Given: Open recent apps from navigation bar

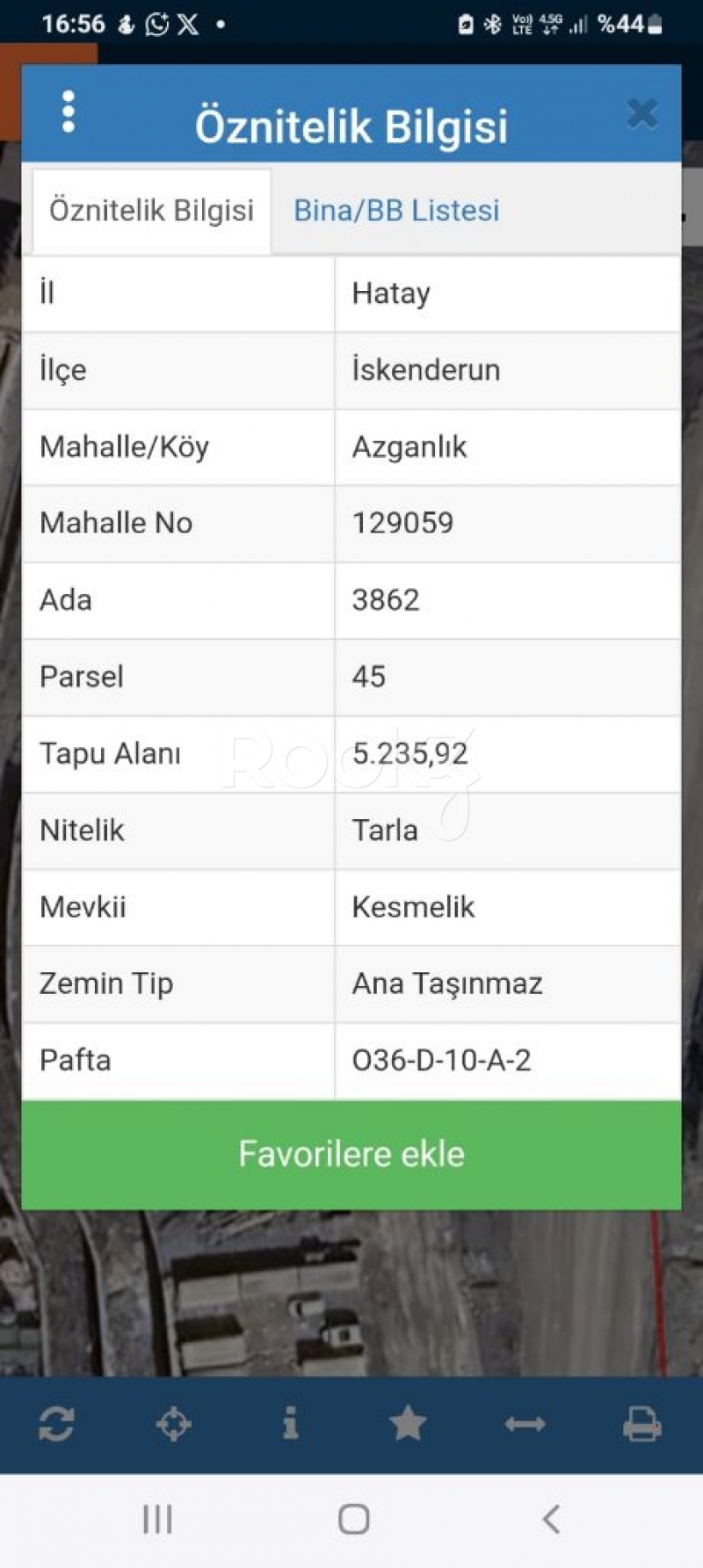Looking at the screenshot, I should (157, 1519).
